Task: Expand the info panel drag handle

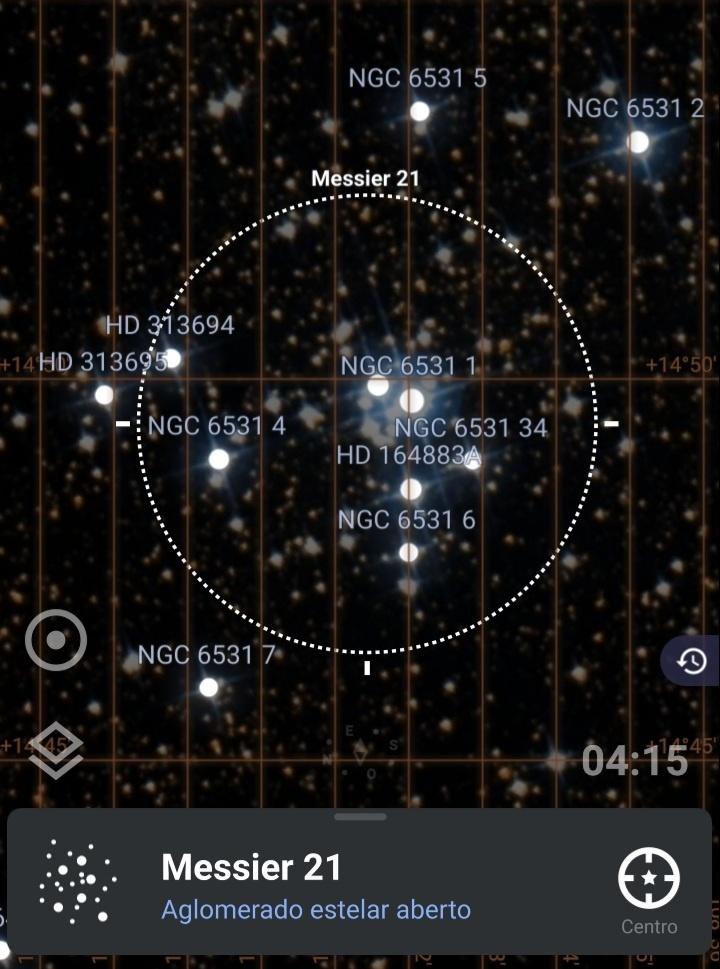Action: 360,817
